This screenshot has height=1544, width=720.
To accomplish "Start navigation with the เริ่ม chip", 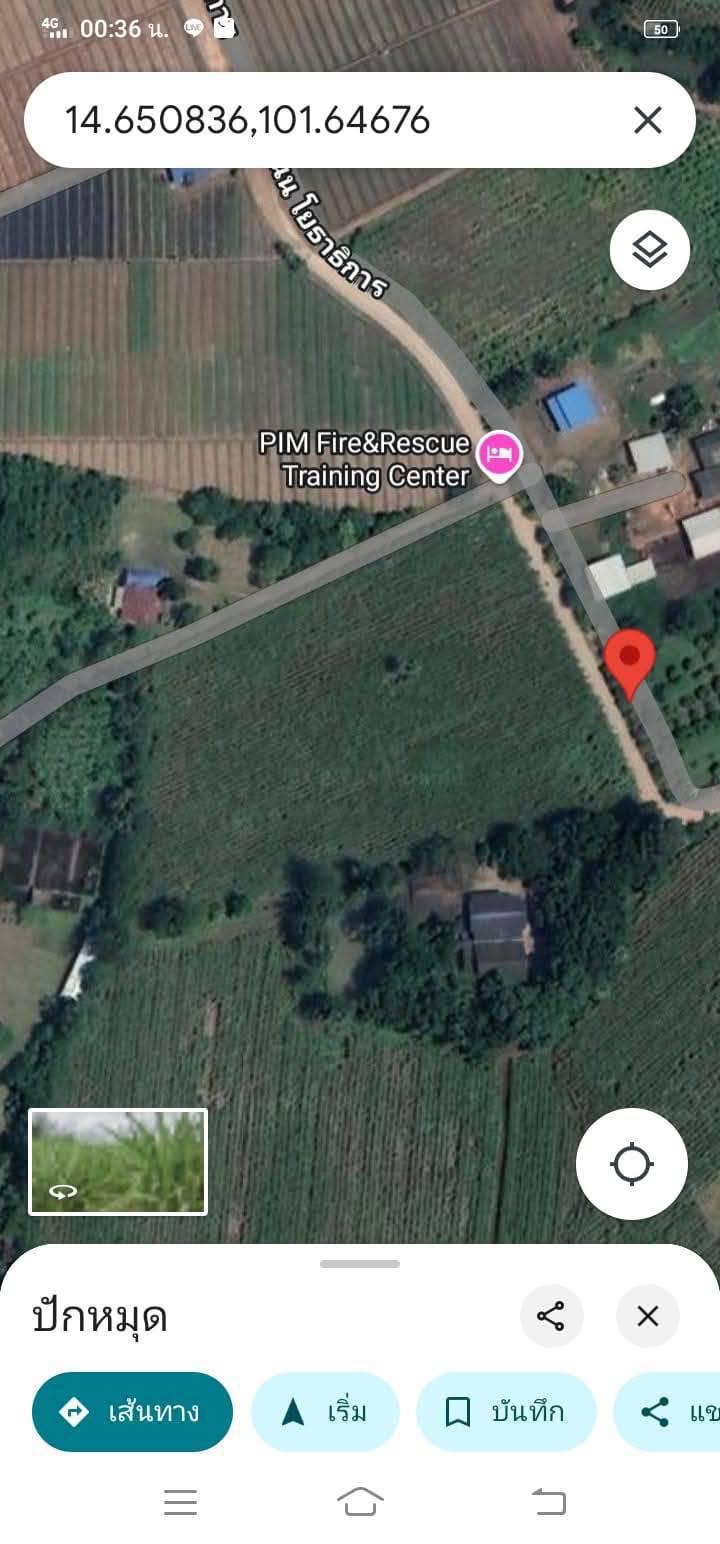I will [325, 1412].
